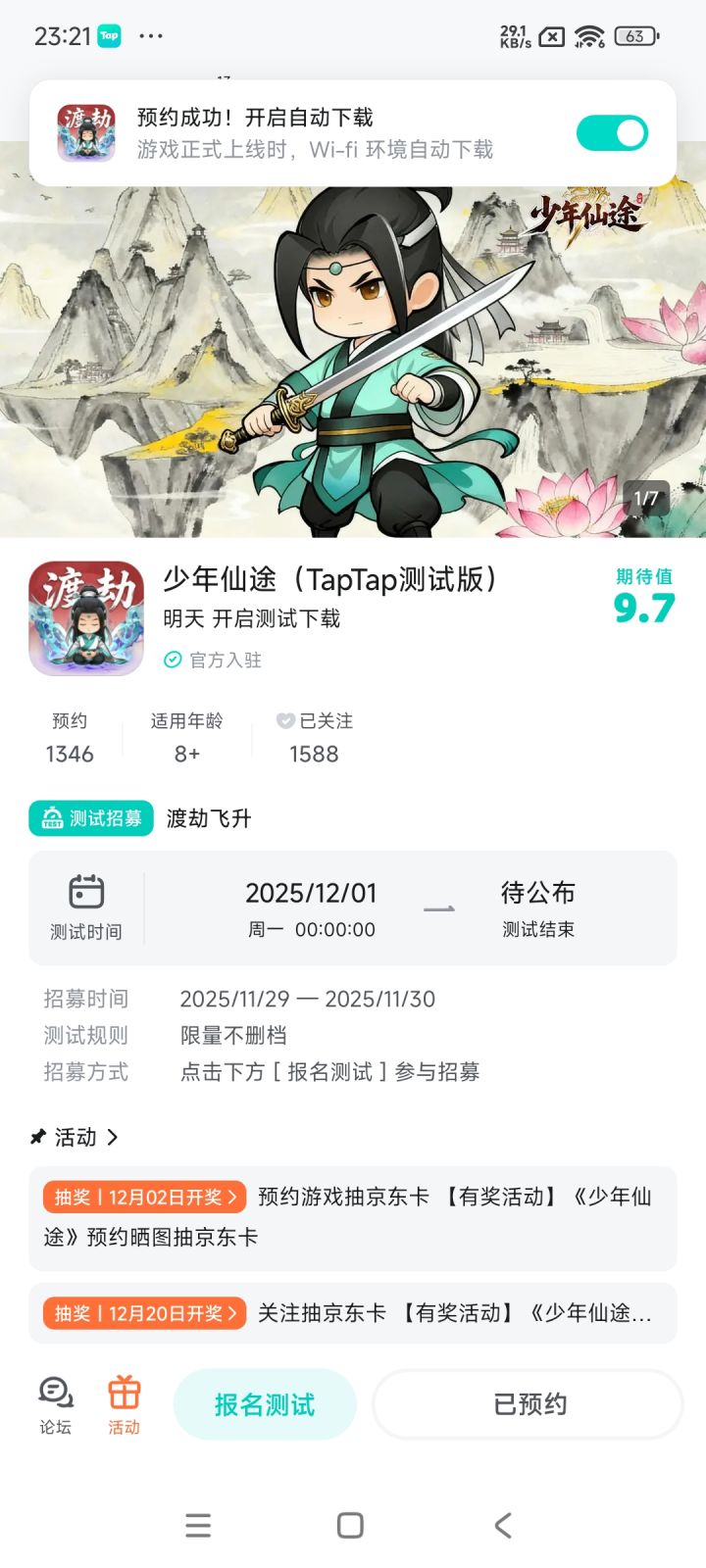Click the 已关注 checkmark badge
706x1568 pixels.
point(284,720)
